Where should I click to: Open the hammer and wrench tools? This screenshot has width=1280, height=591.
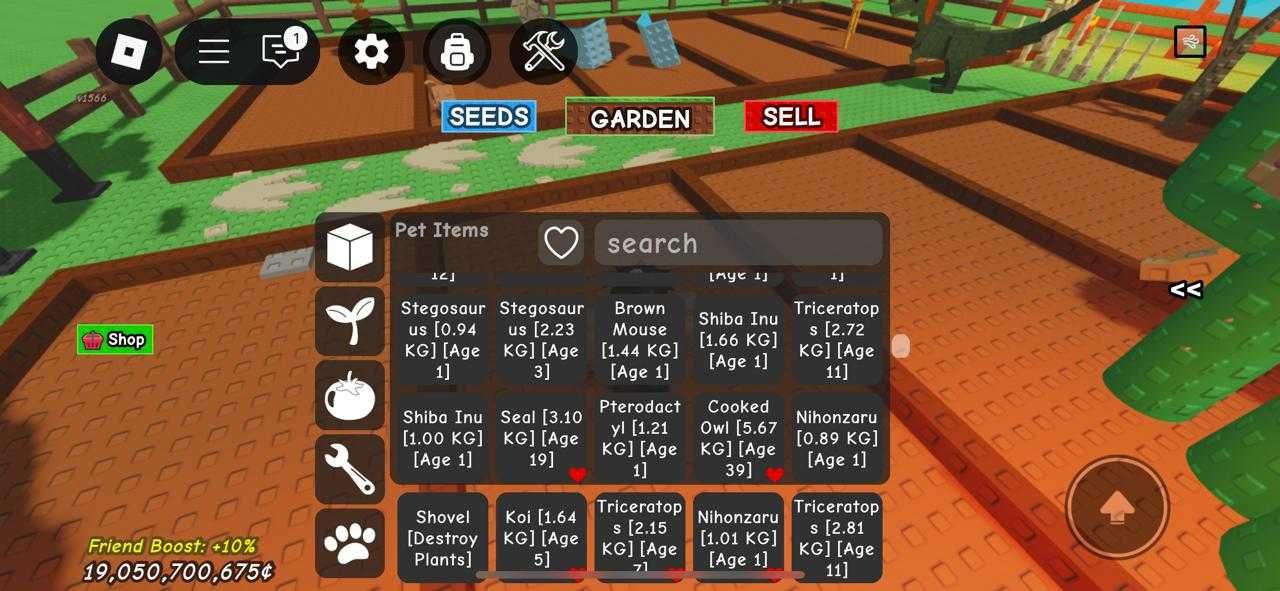[x=544, y=51]
